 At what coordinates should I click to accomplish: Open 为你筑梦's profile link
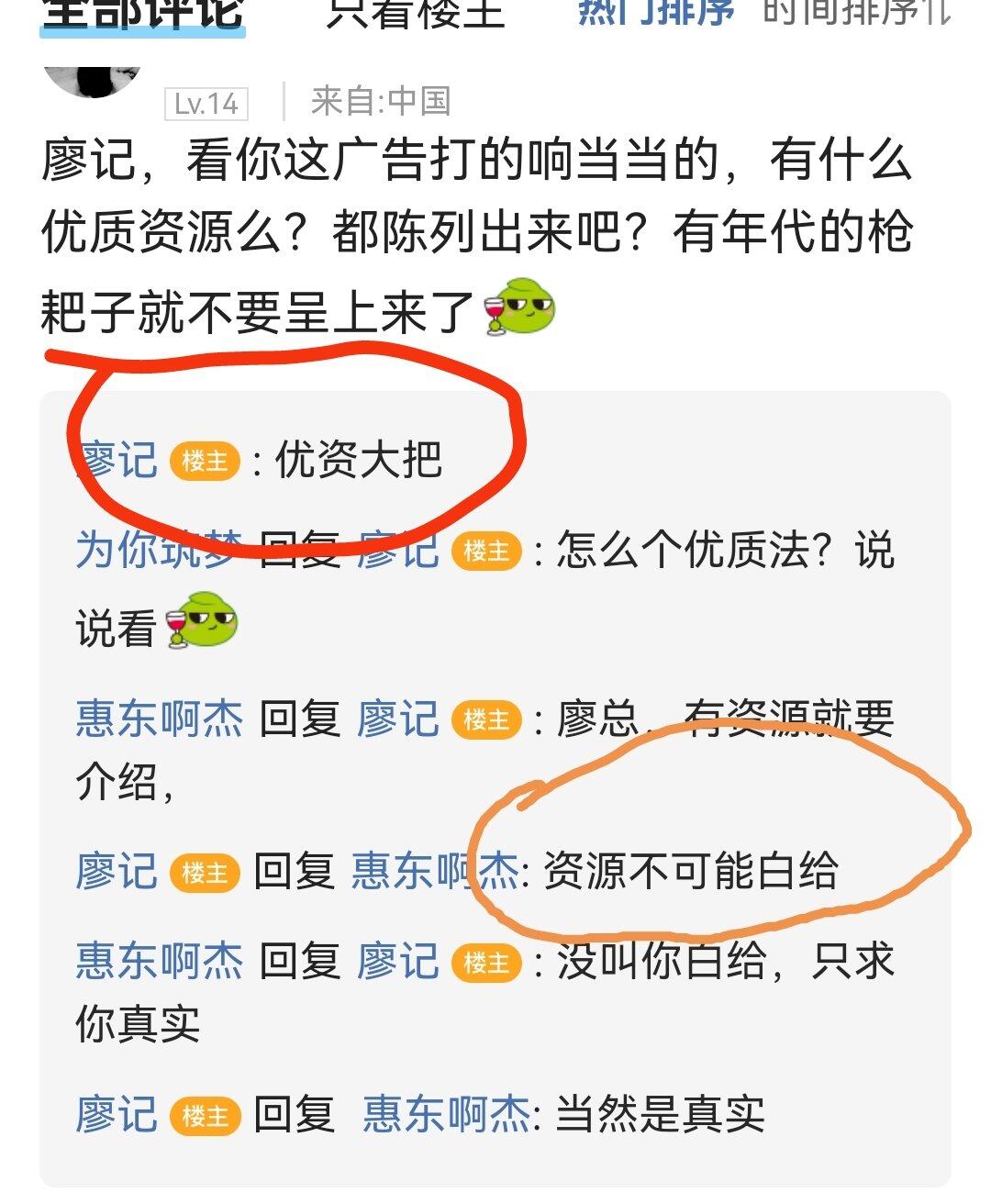[158, 550]
